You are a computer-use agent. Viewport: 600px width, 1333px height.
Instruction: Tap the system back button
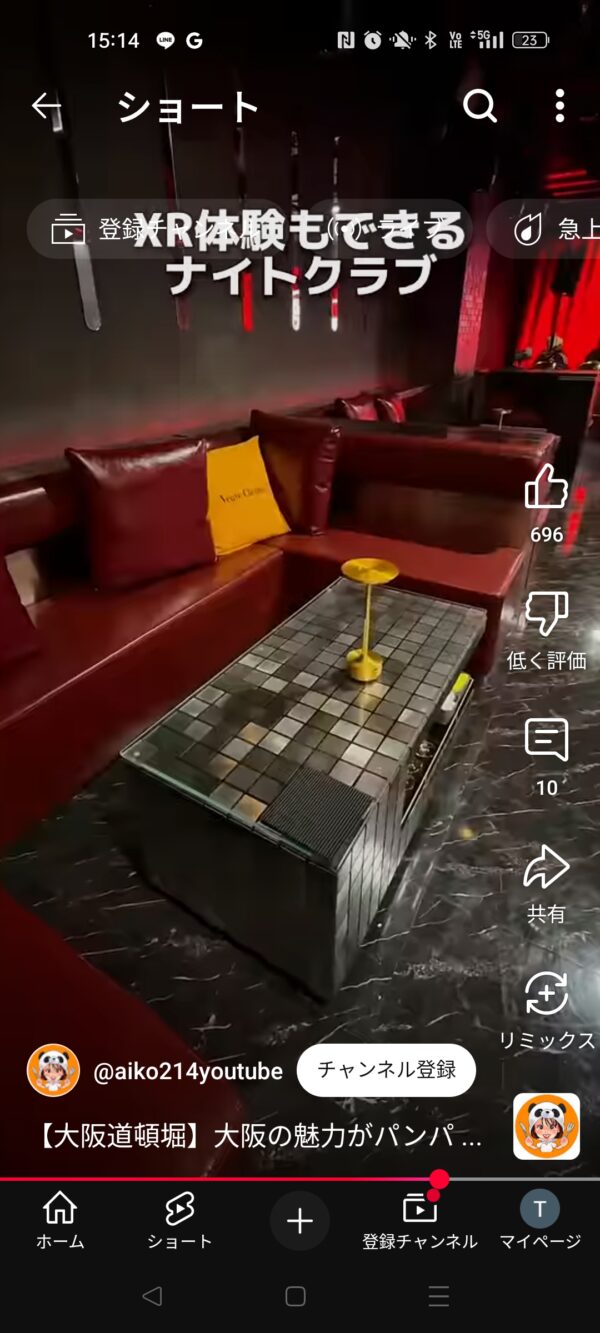152,1297
